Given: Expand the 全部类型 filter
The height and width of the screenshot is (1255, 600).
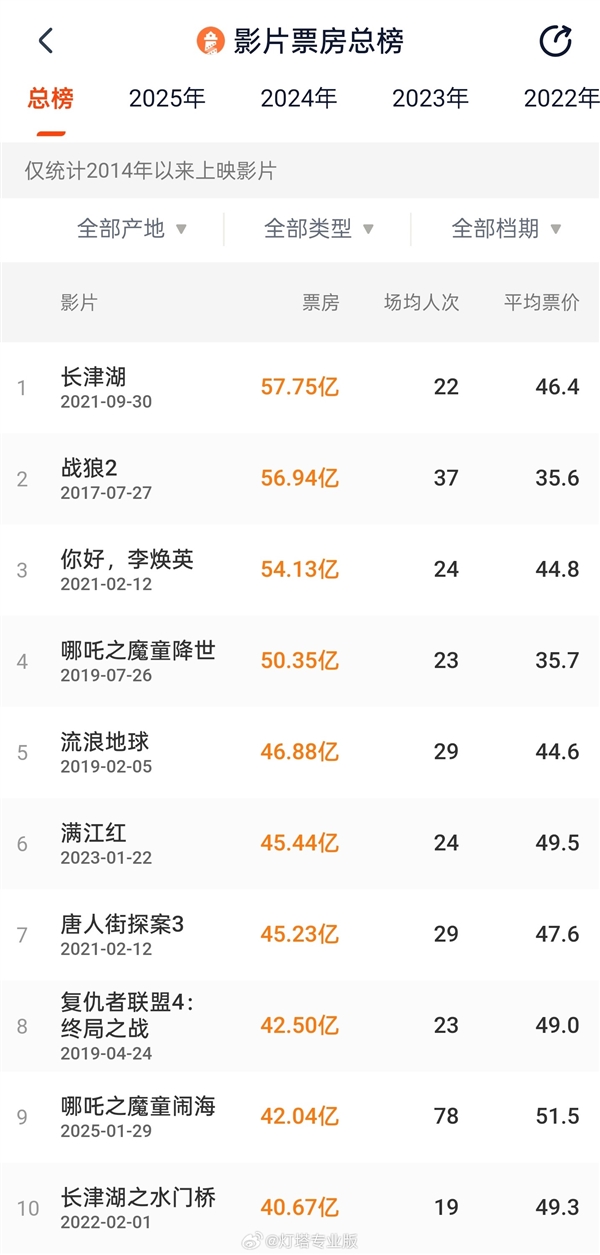Looking at the screenshot, I should [319, 228].
